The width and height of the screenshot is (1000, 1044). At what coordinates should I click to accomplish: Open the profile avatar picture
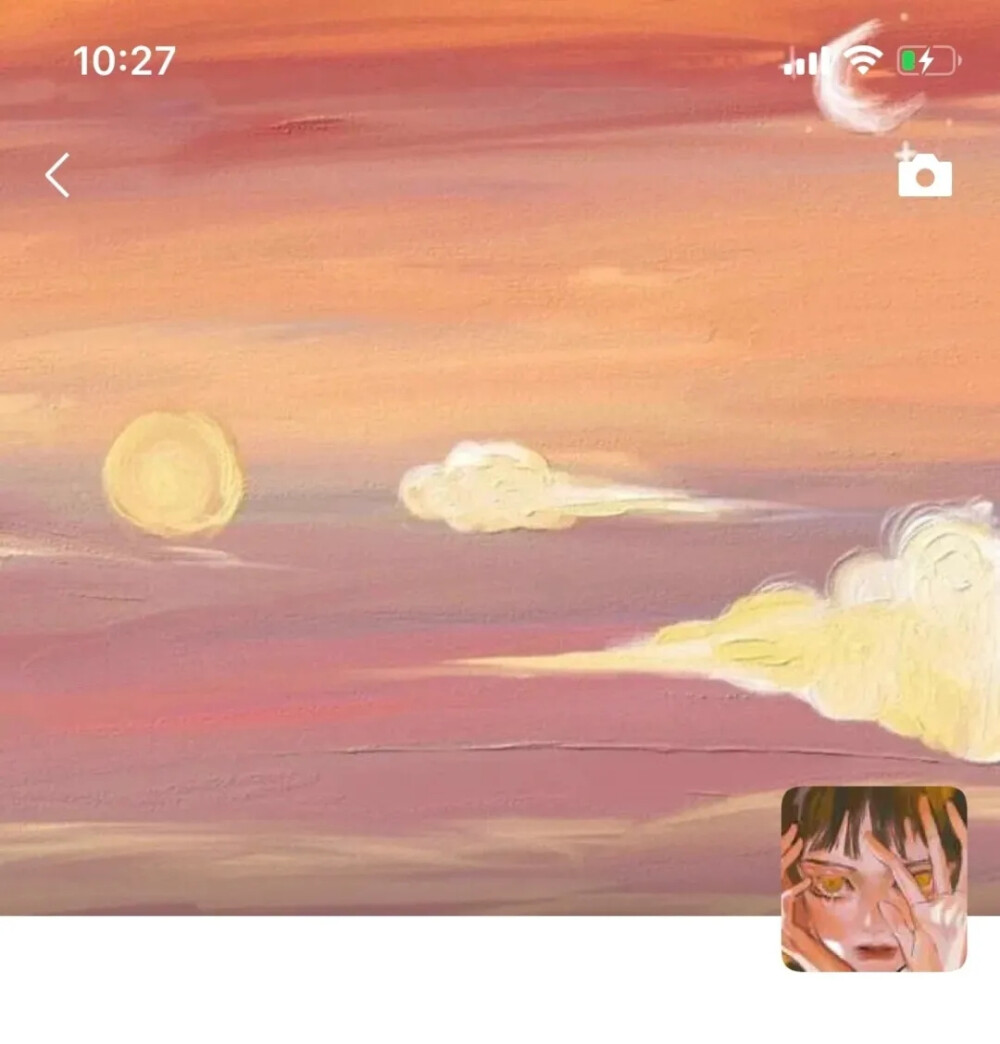coord(873,878)
